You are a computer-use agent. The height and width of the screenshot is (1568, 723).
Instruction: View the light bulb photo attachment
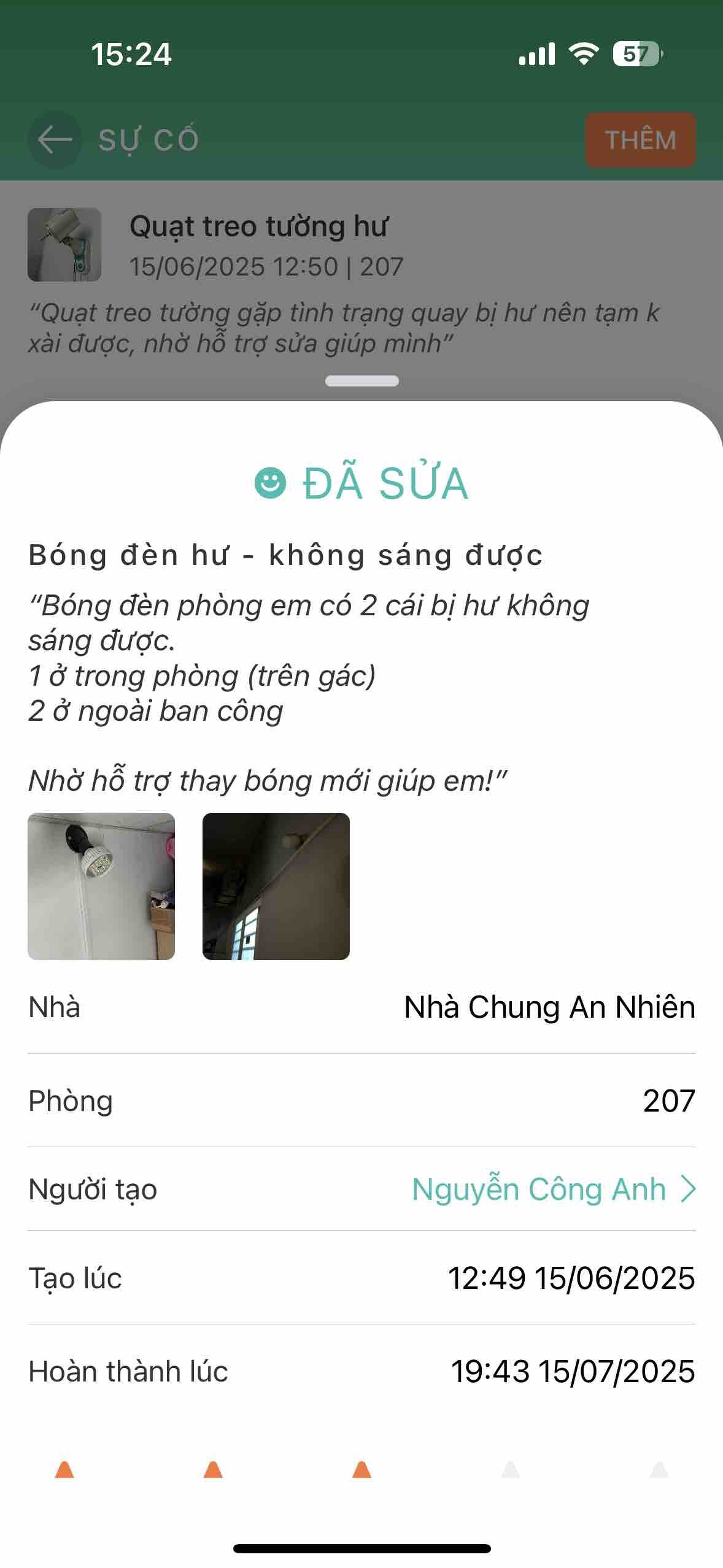pos(101,886)
